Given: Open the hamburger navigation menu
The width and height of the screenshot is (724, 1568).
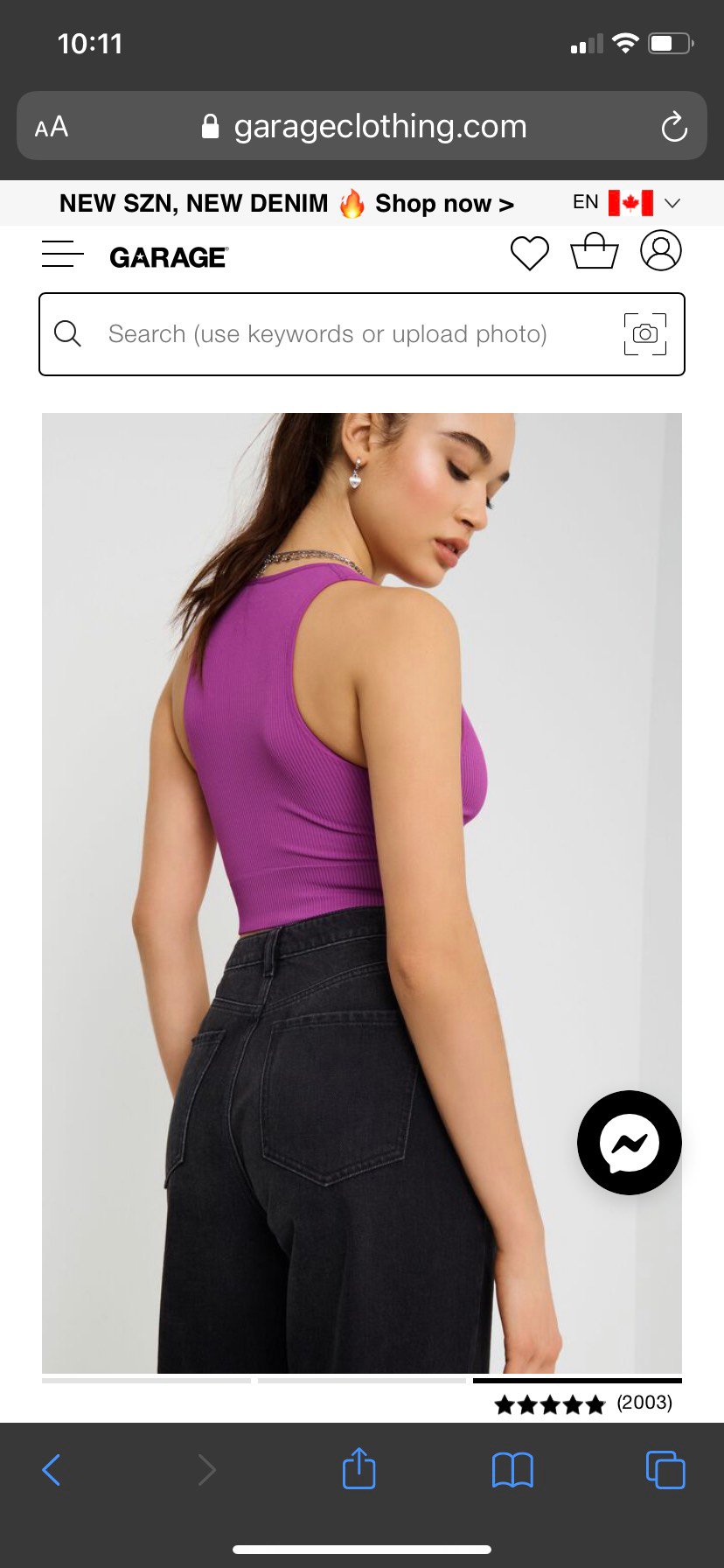Looking at the screenshot, I should pyautogui.click(x=62, y=255).
